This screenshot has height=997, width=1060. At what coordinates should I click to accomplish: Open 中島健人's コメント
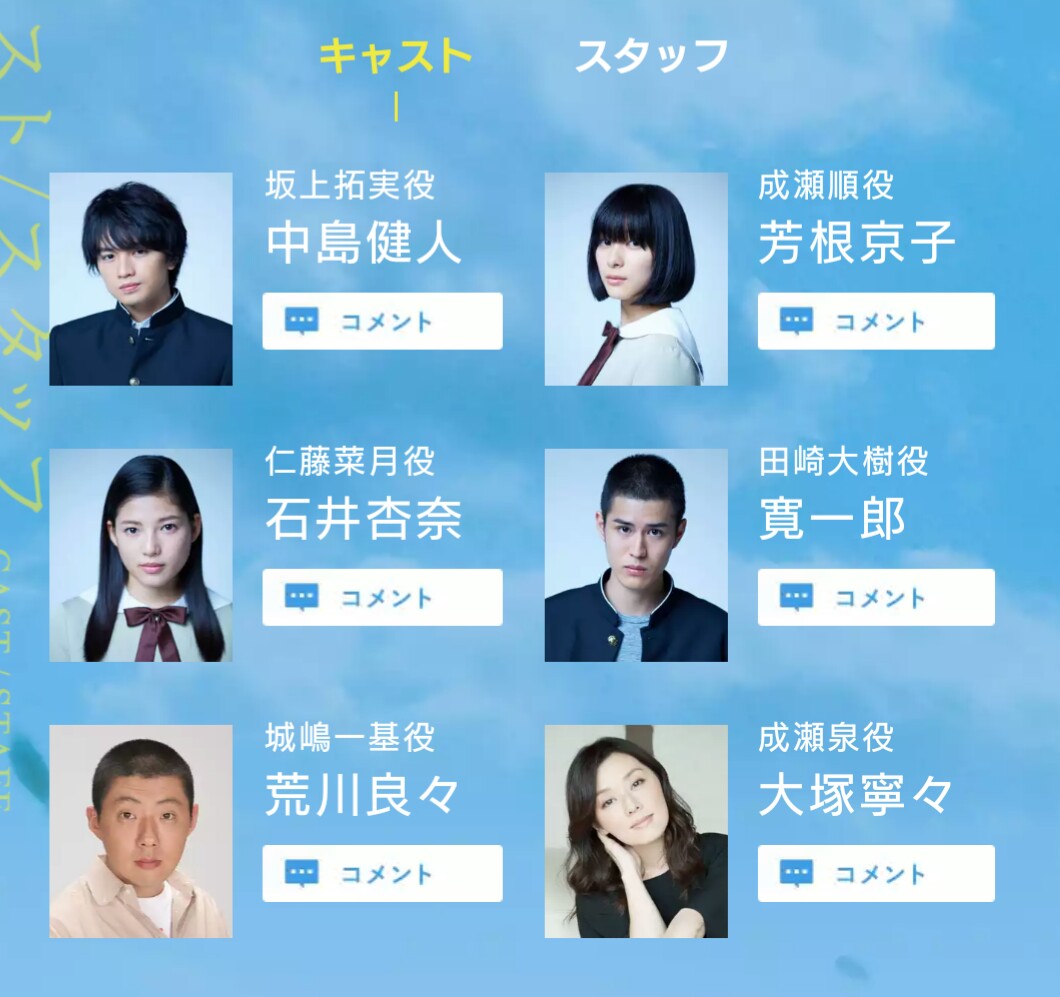coord(382,321)
